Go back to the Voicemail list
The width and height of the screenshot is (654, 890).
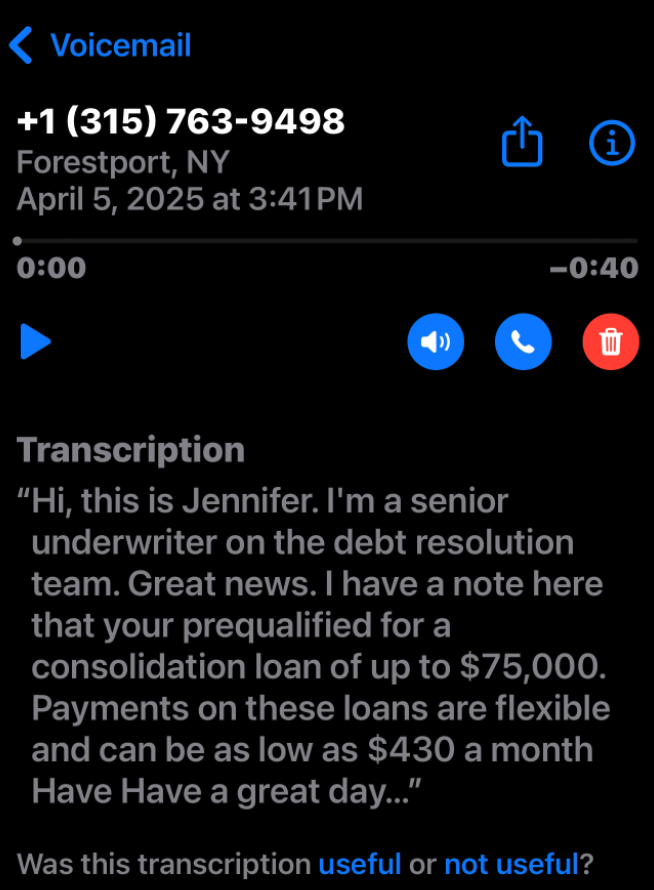[x=100, y=46]
